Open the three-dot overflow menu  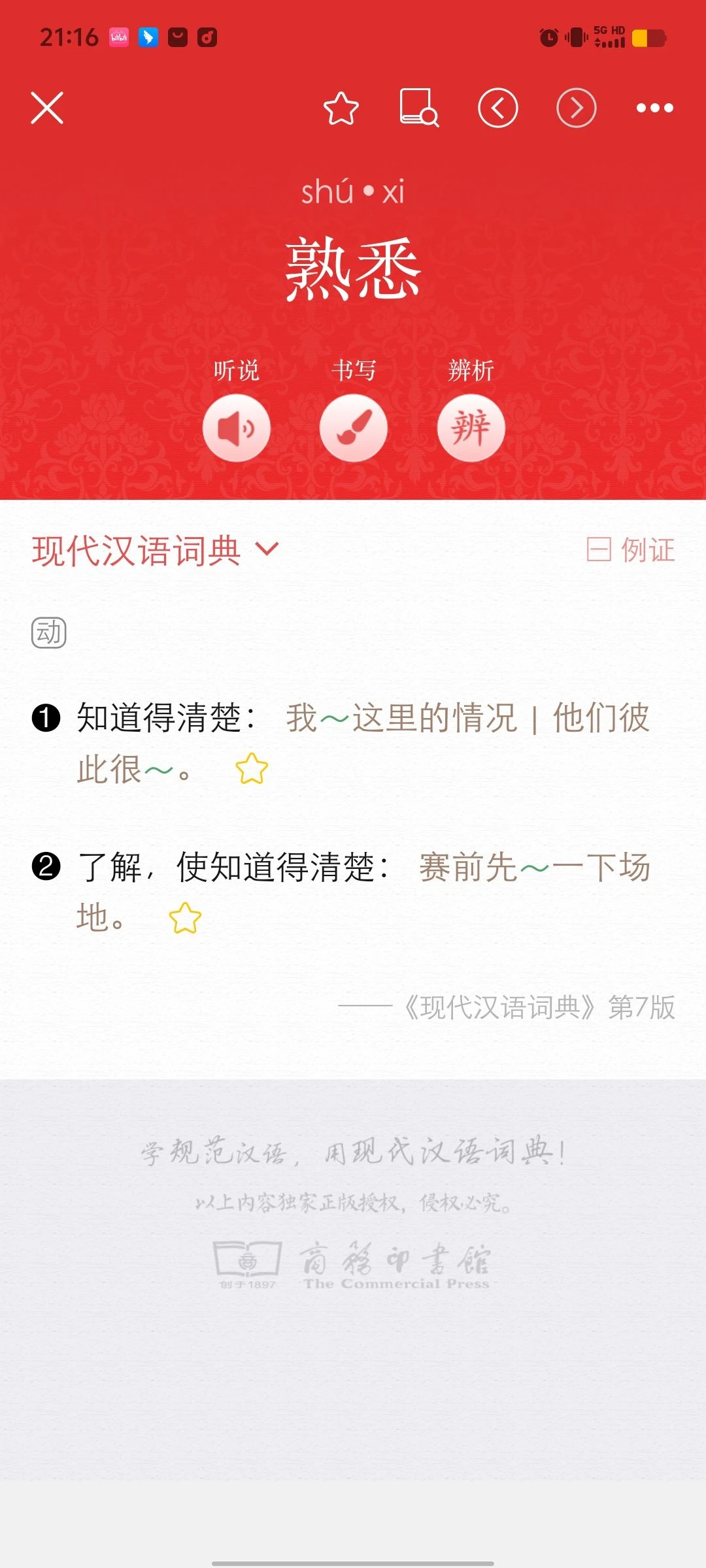(654, 108)
